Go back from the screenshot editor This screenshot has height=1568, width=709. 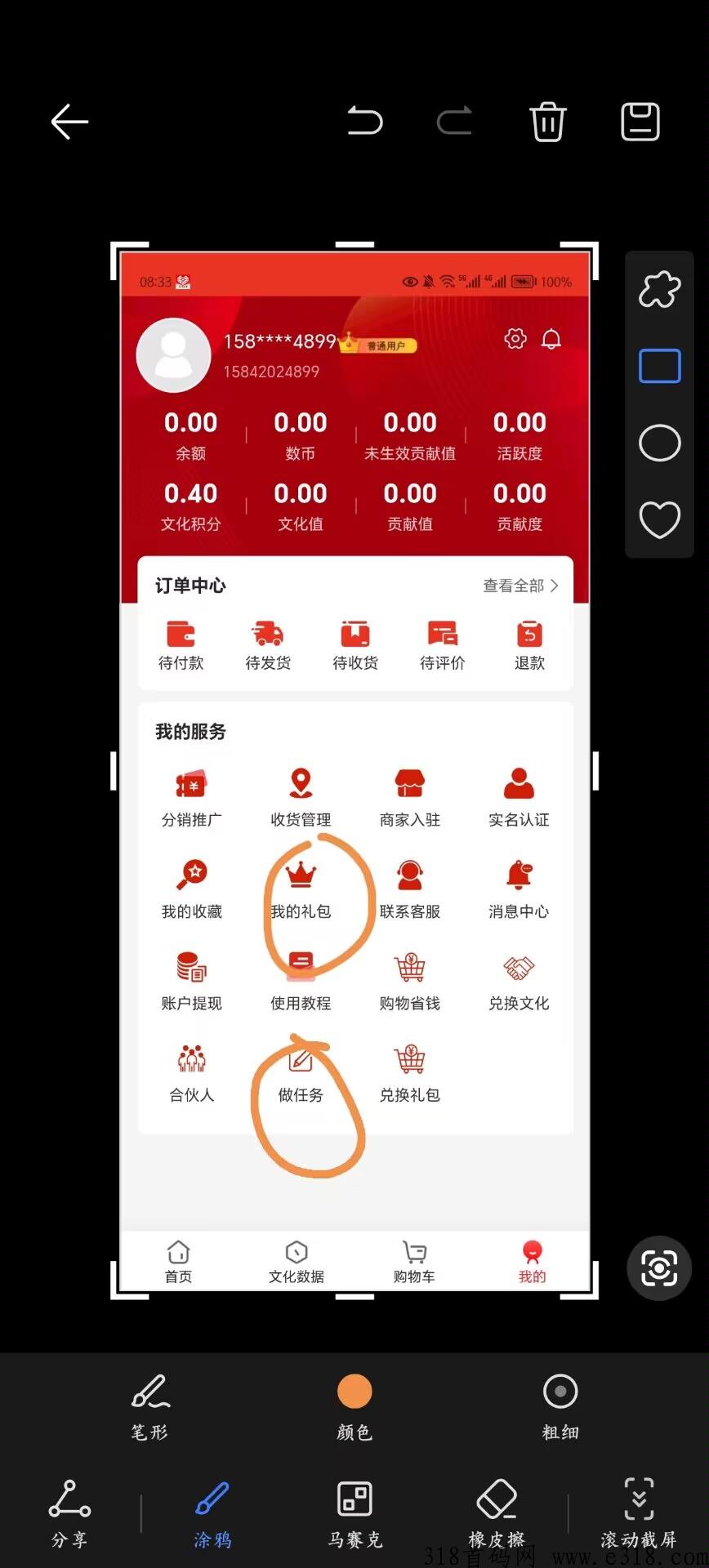69,122
